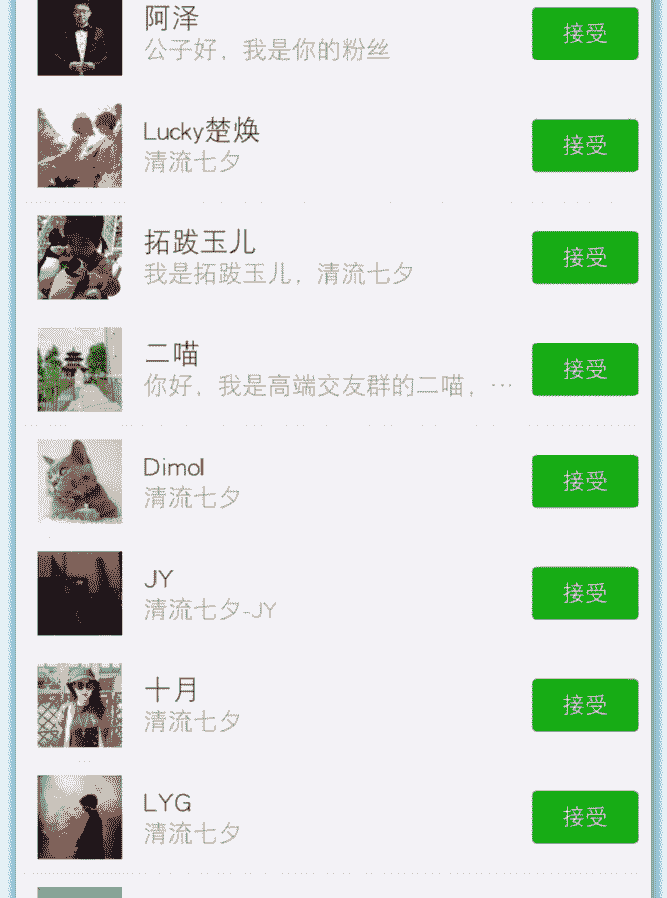Open 阿泽's request details
Image resolution: width=667 pixels, height=898 pixels.
(300, 34)
